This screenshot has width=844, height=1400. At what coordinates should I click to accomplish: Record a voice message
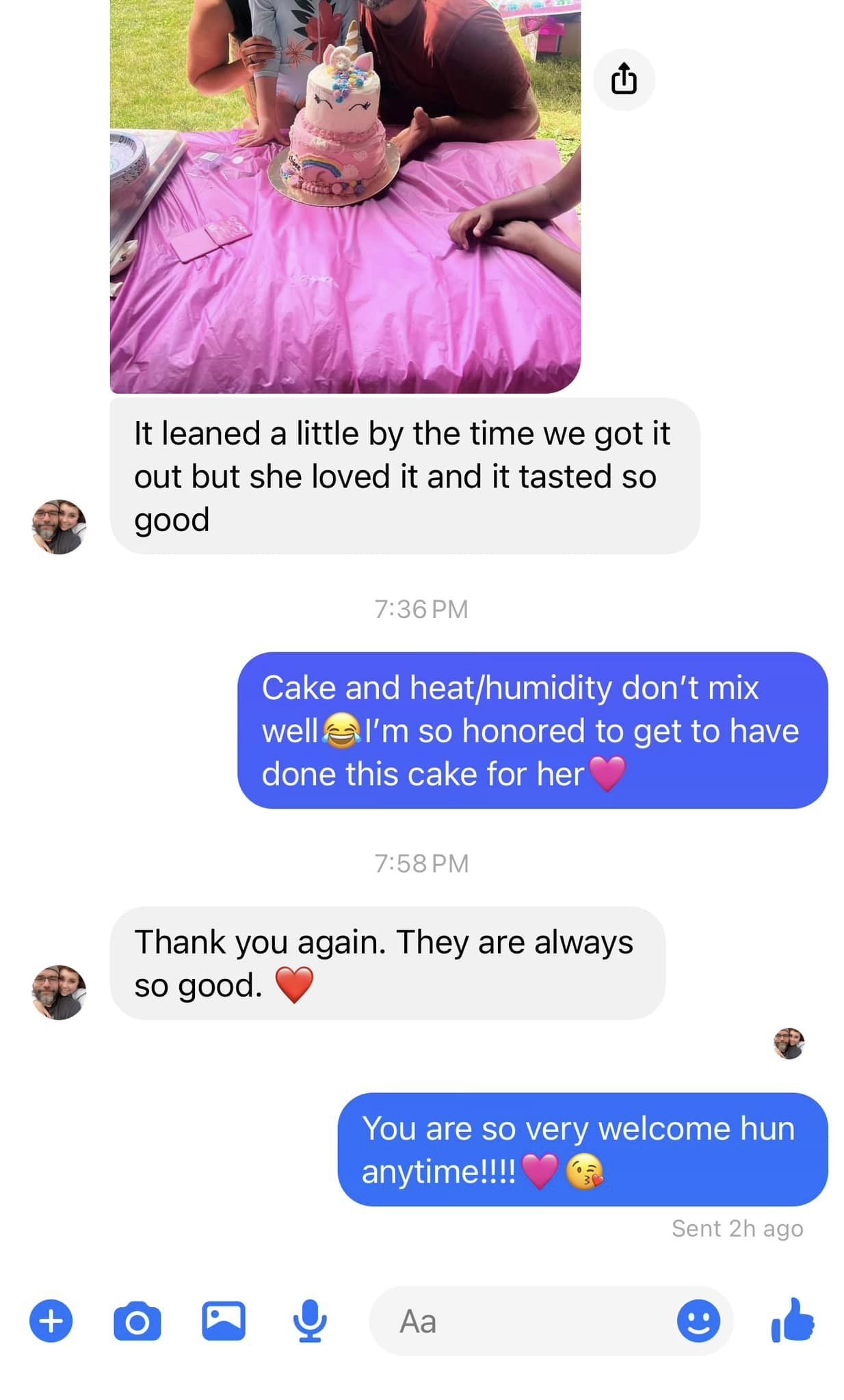point(309,1321)
